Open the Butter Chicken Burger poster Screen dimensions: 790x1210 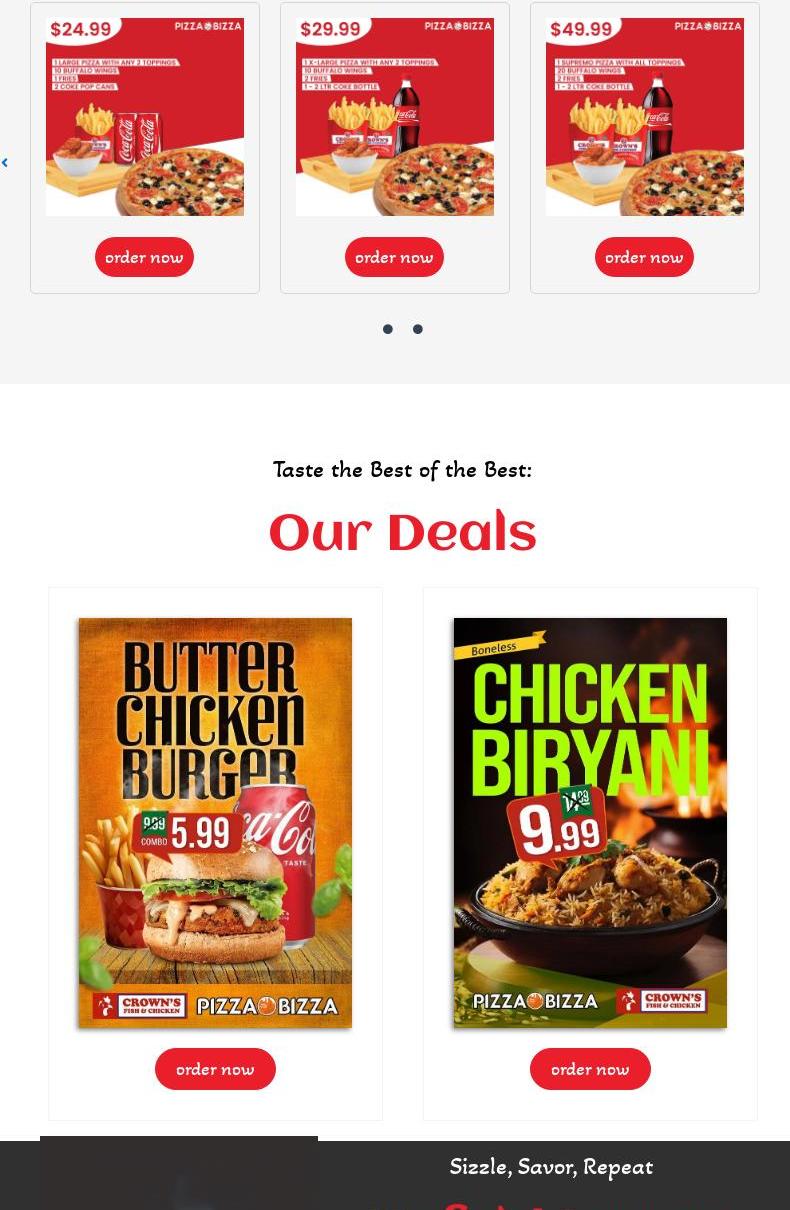coord(215,822)
